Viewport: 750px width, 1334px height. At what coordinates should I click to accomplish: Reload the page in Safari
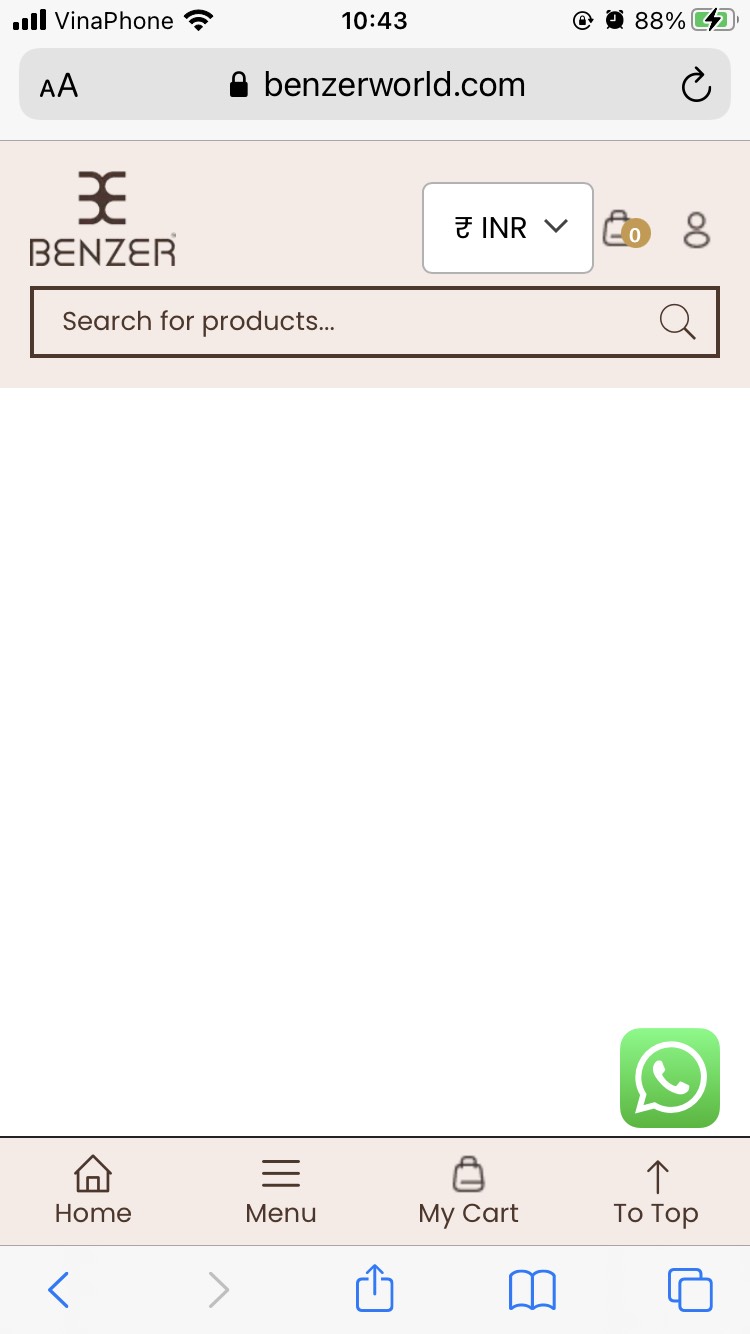(695, 86)
